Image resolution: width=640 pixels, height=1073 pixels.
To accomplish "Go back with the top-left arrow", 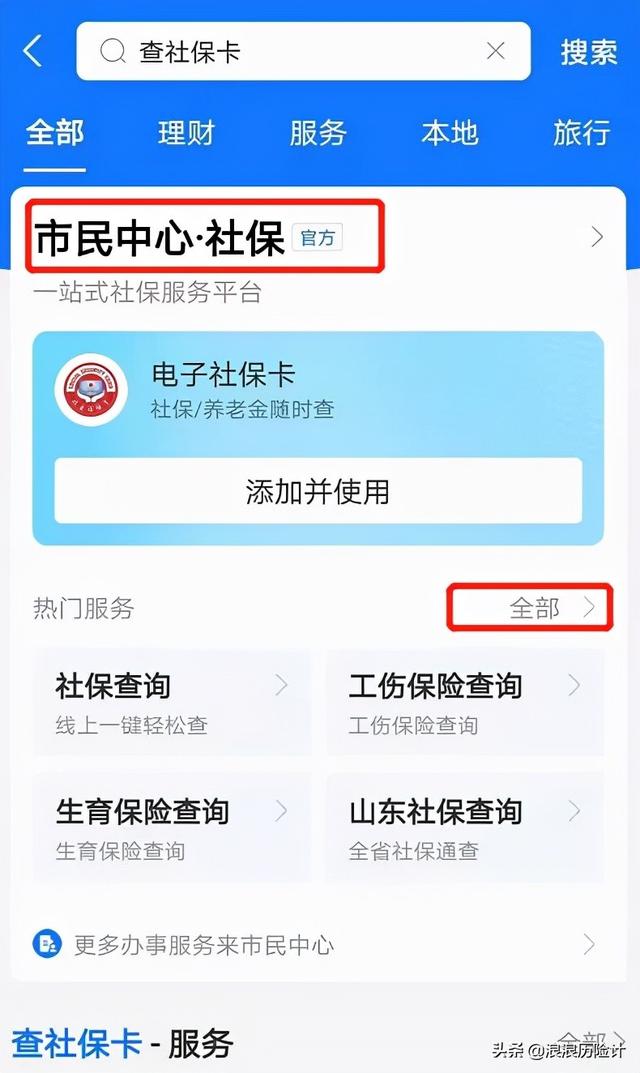I will click(x=32, y=51).
